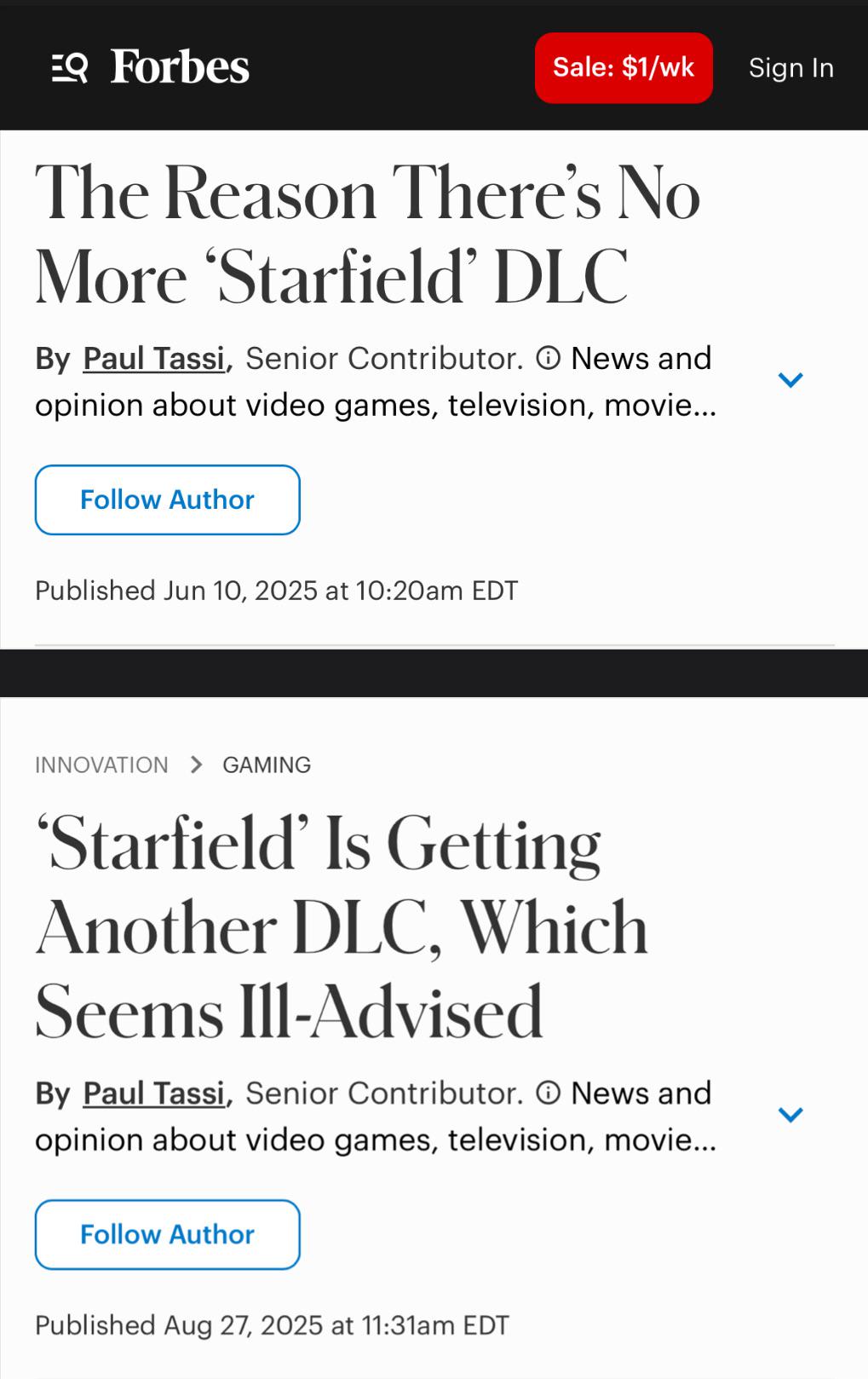Screen dimensions: 868x1379
Task: Expand author bio in the 'No More Starfield DLC' article
Action: click(x=790, y=380)
